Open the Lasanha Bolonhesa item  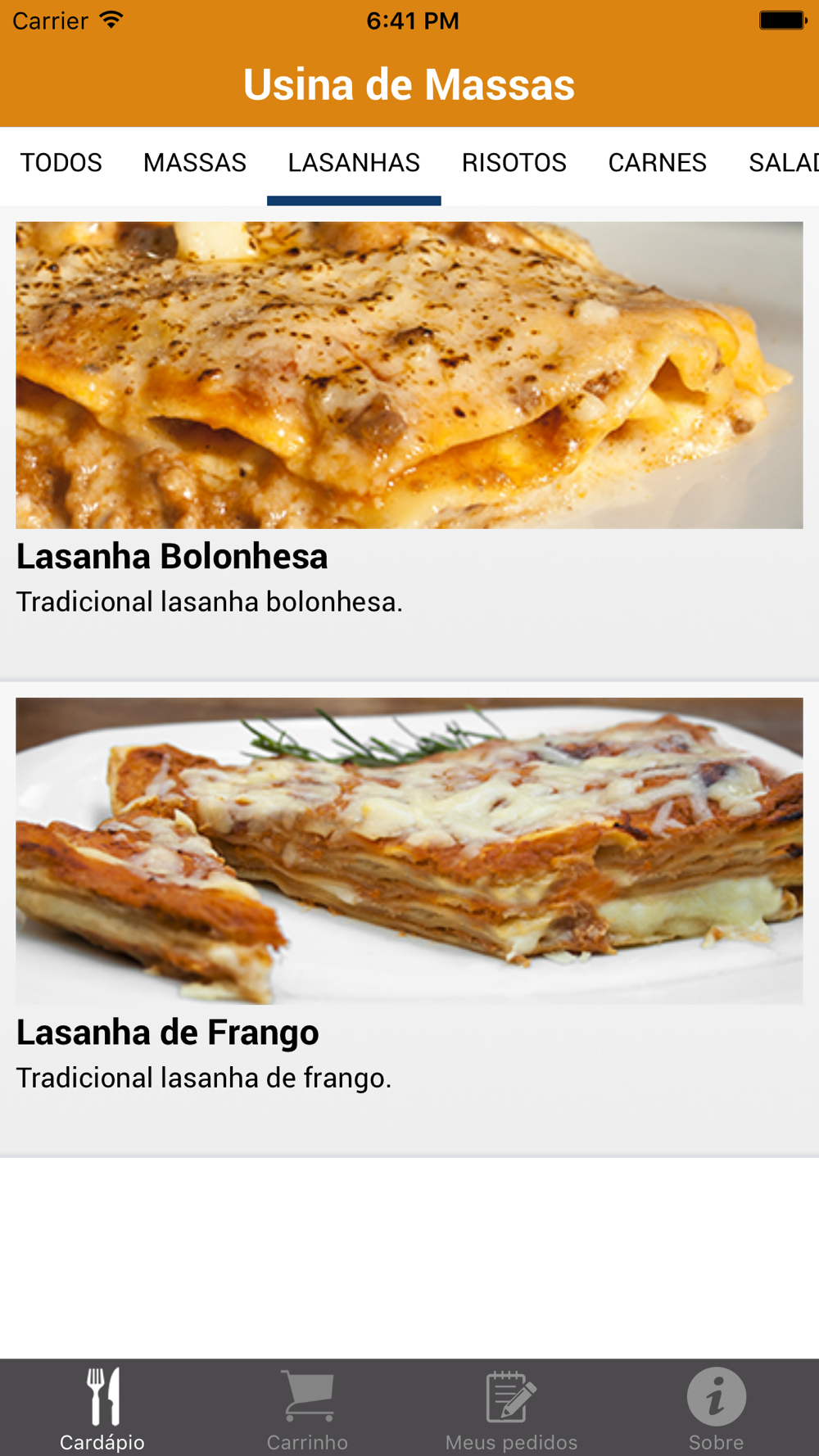point(409,442)
